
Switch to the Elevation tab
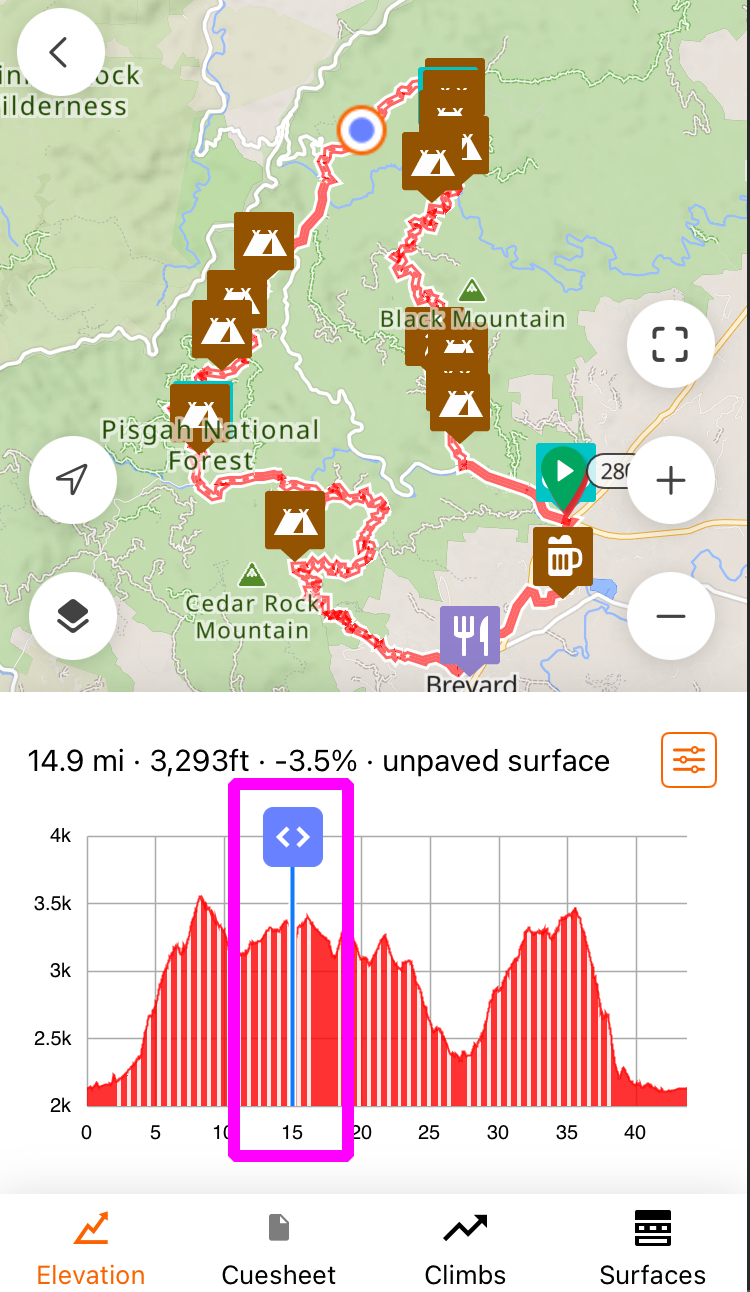pyautogui.click(x=91, y=1247)
